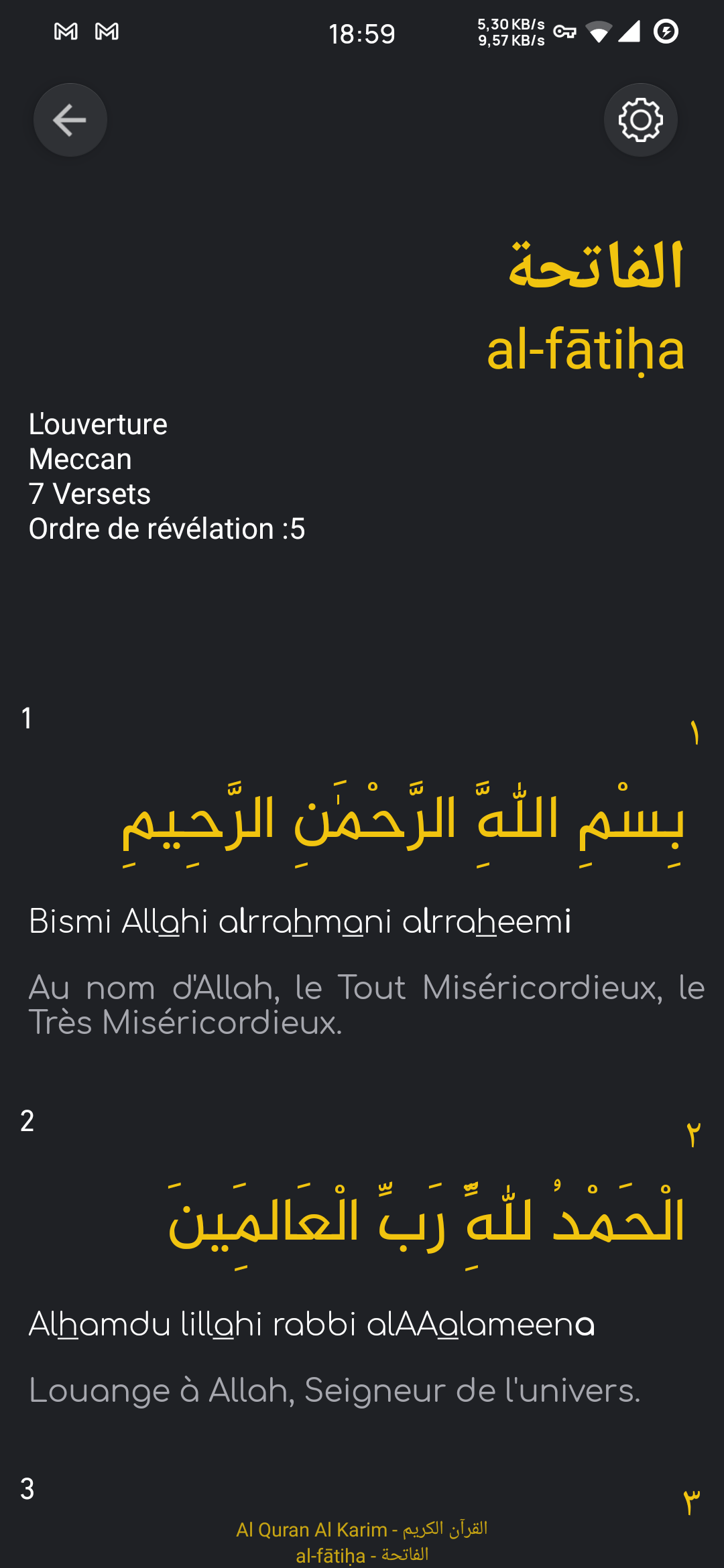
Task: Select verse 2 Alhamdu lillahi
Action: click(x=362, y=1260)
